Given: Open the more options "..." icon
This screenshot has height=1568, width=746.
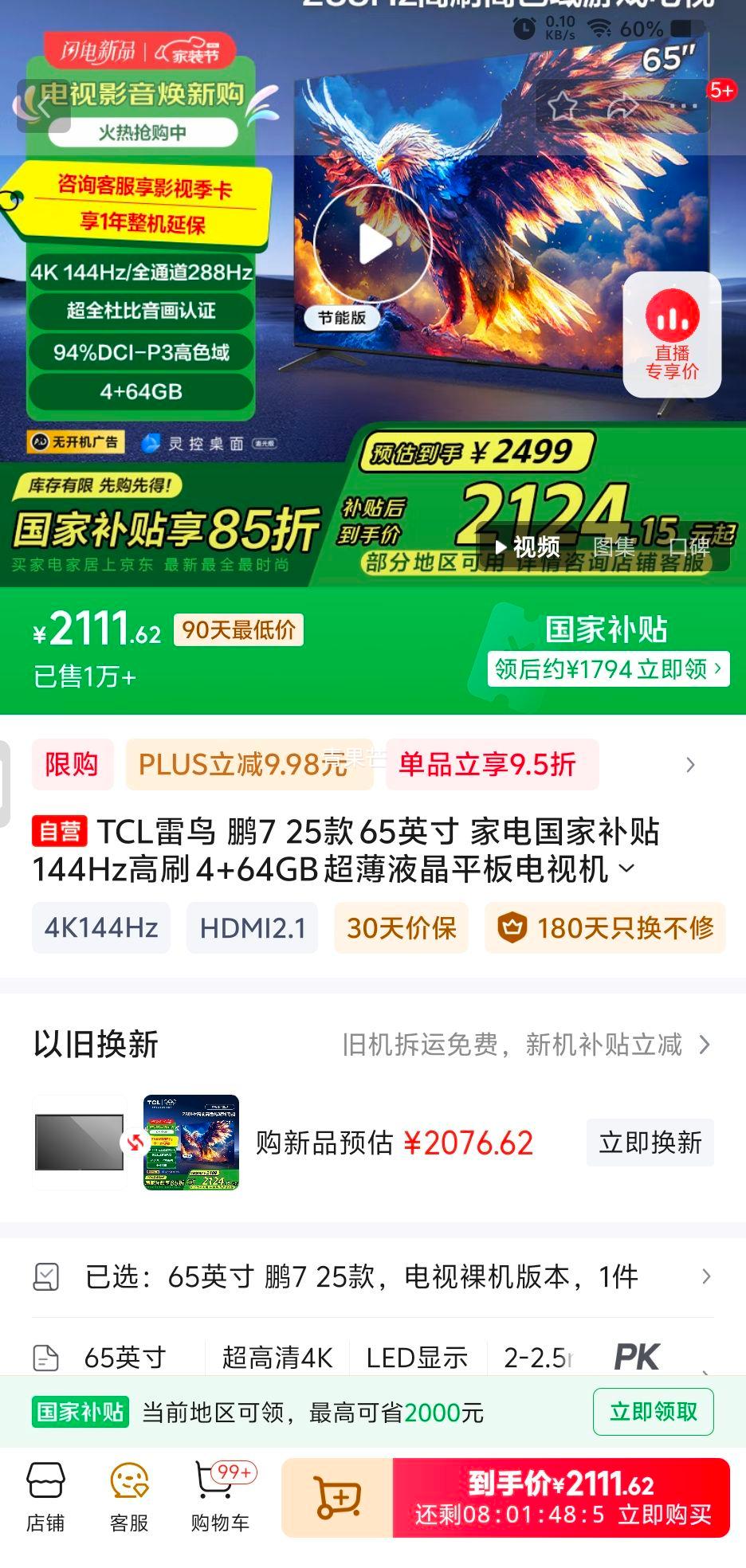Looking at the screenshot, I should coord(684,106).
